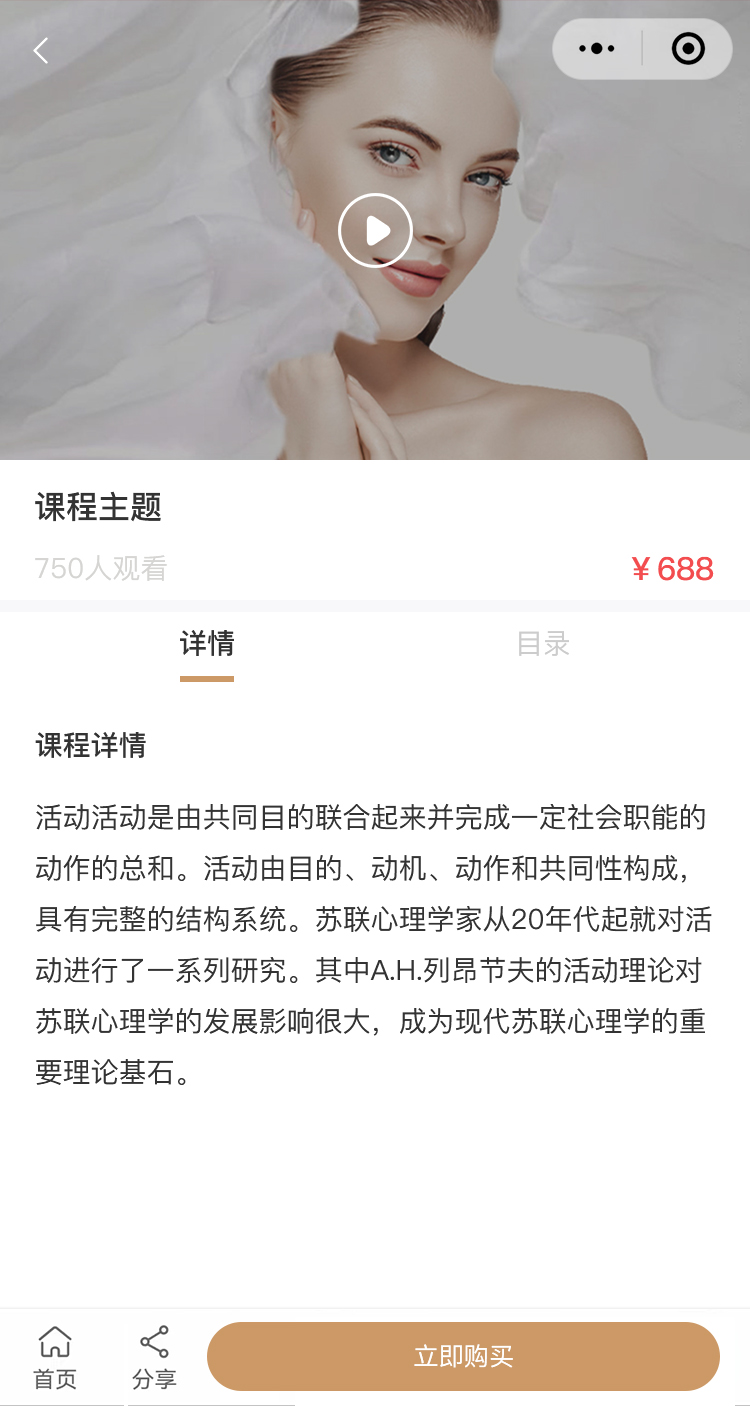Go back using the top-left arrow
Image resolution: width=750 pixels, height=1406 pixels.
click(41, 51)
